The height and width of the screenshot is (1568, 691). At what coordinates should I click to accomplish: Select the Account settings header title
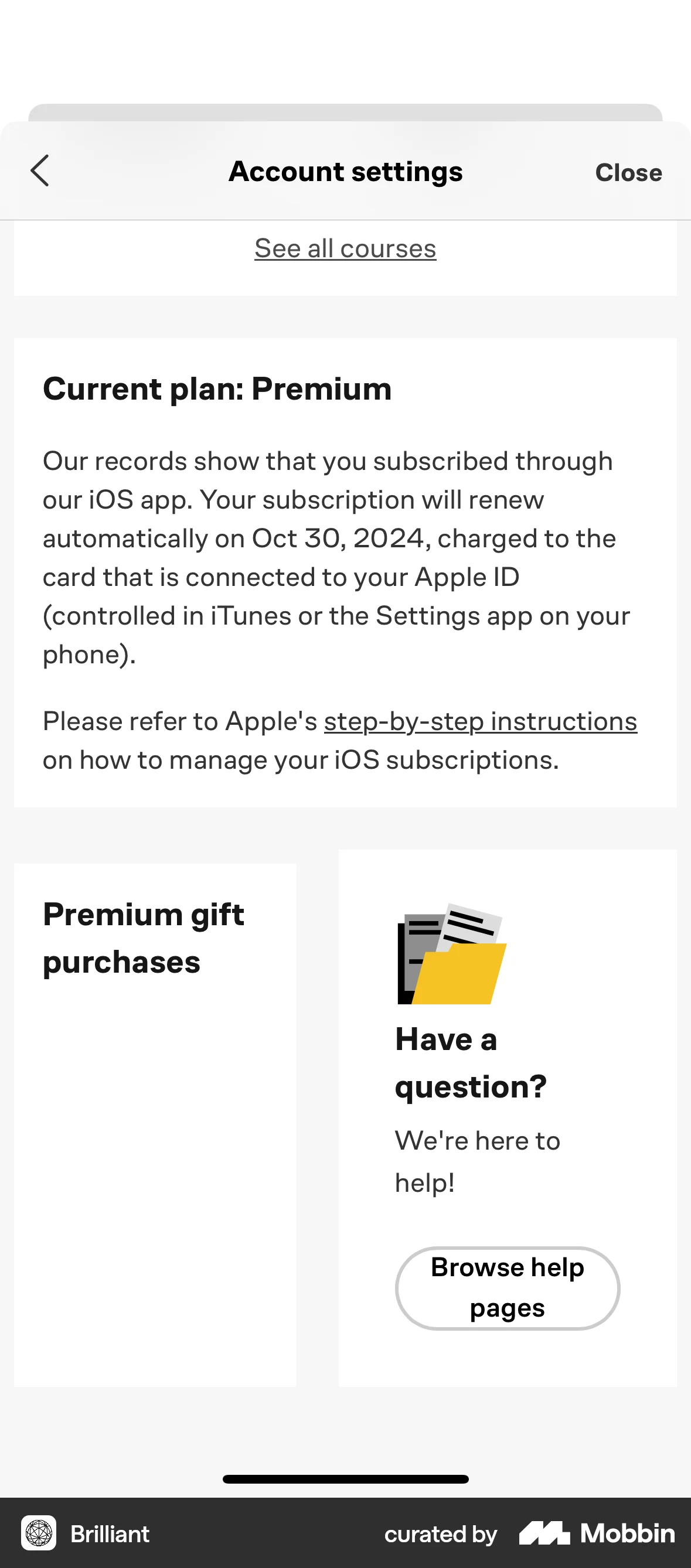pyautogui.click(x=345, y=171)
